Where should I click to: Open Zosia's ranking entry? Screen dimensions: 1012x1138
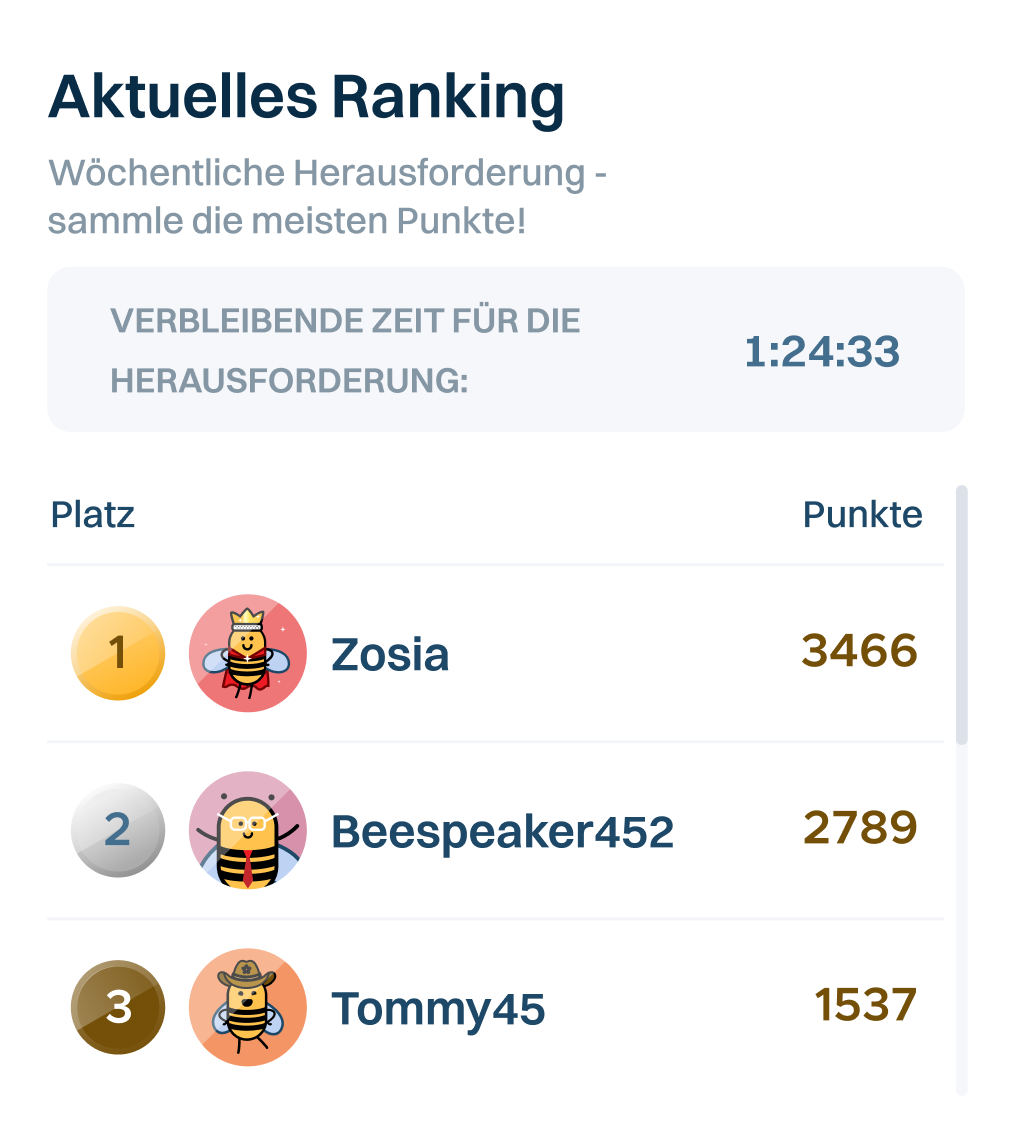click(x=390, y=655)
